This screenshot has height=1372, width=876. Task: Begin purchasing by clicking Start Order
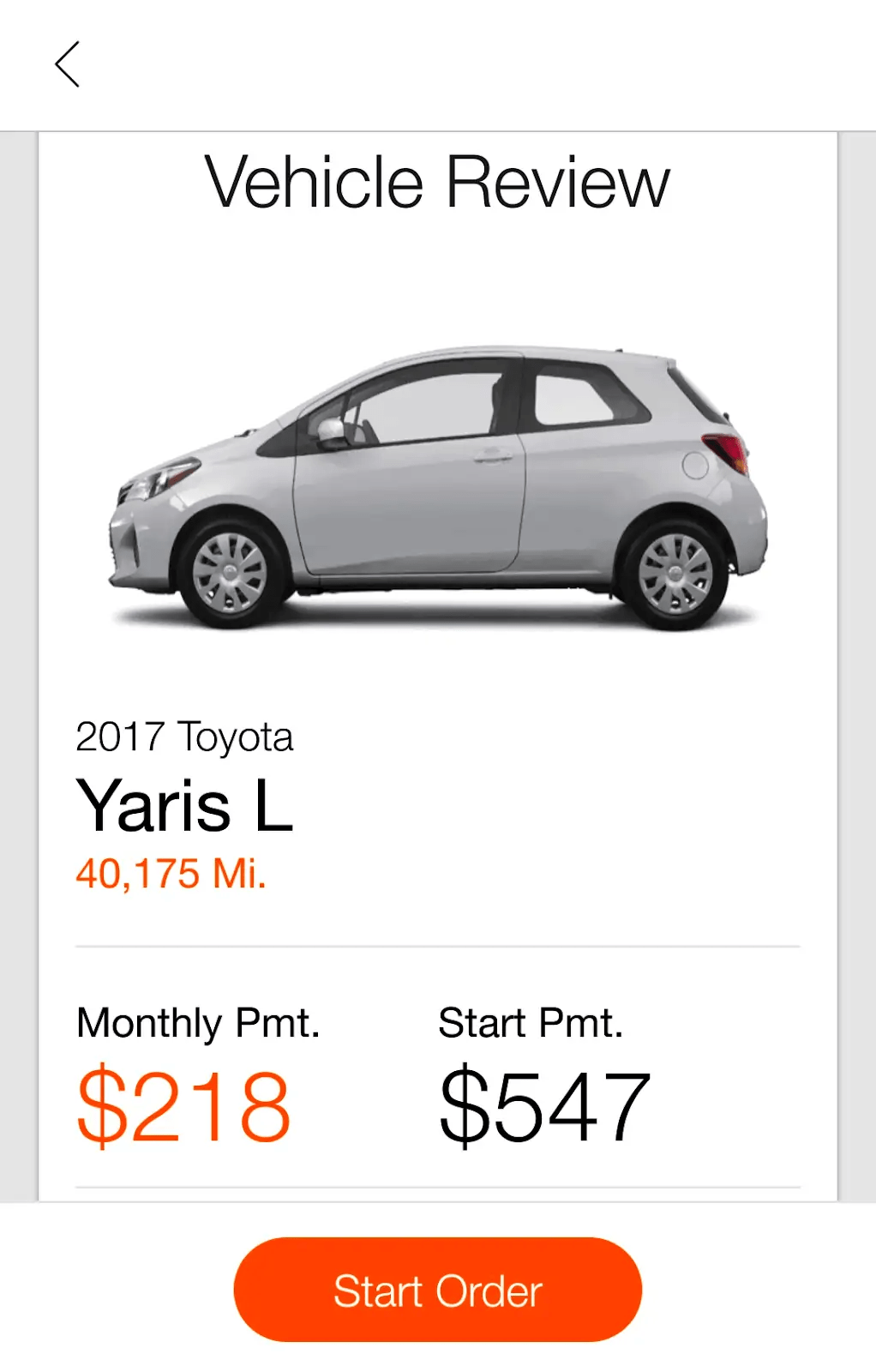[x=438, y=1289]
